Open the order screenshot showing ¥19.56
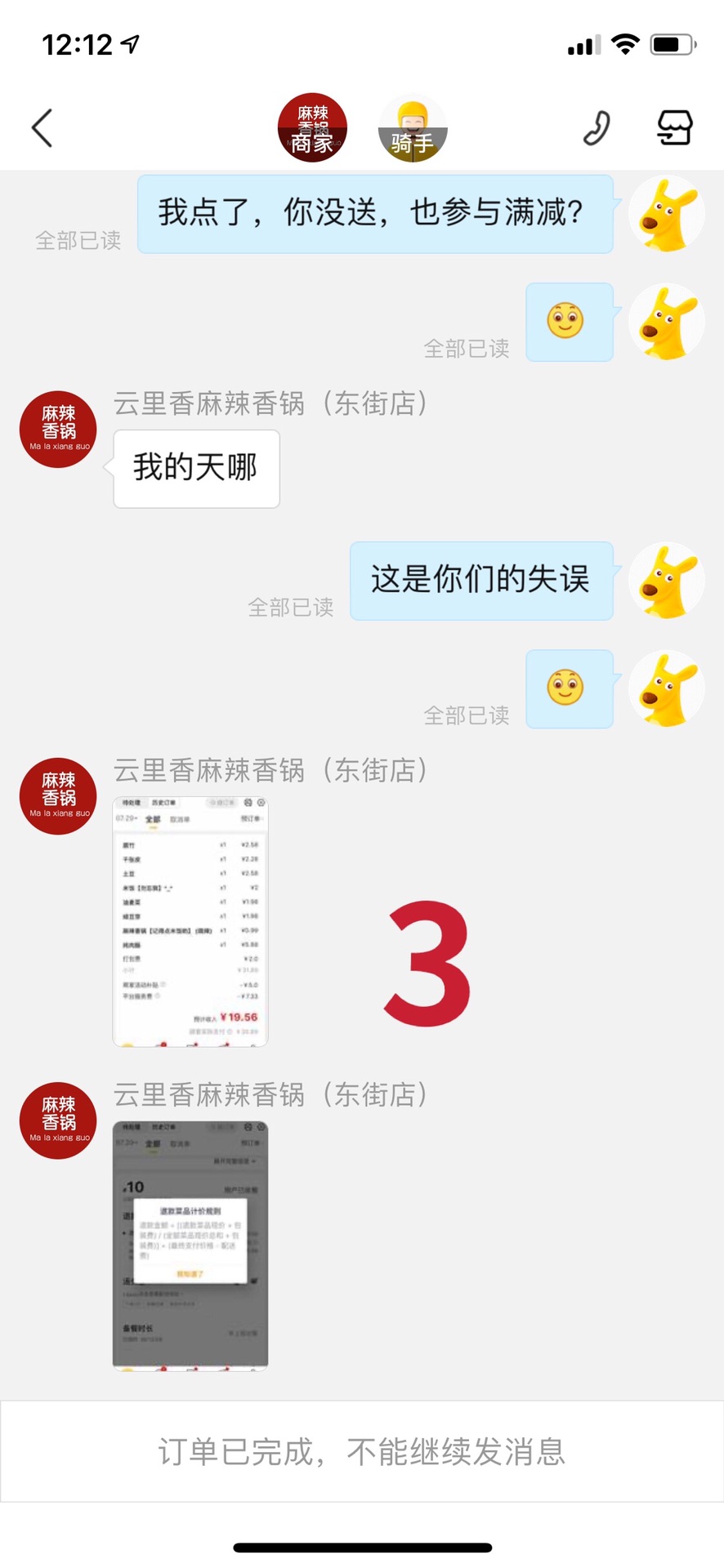The image size is (724, 1568). (x=190, y=921)
